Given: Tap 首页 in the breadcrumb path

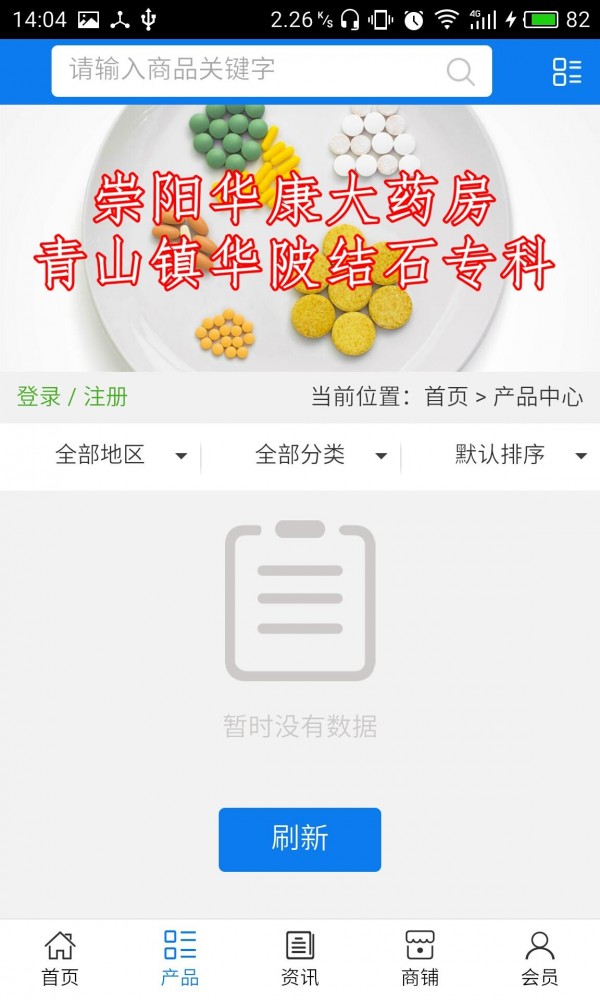Looking at the screenshot, I should click(x=446, y=397).
